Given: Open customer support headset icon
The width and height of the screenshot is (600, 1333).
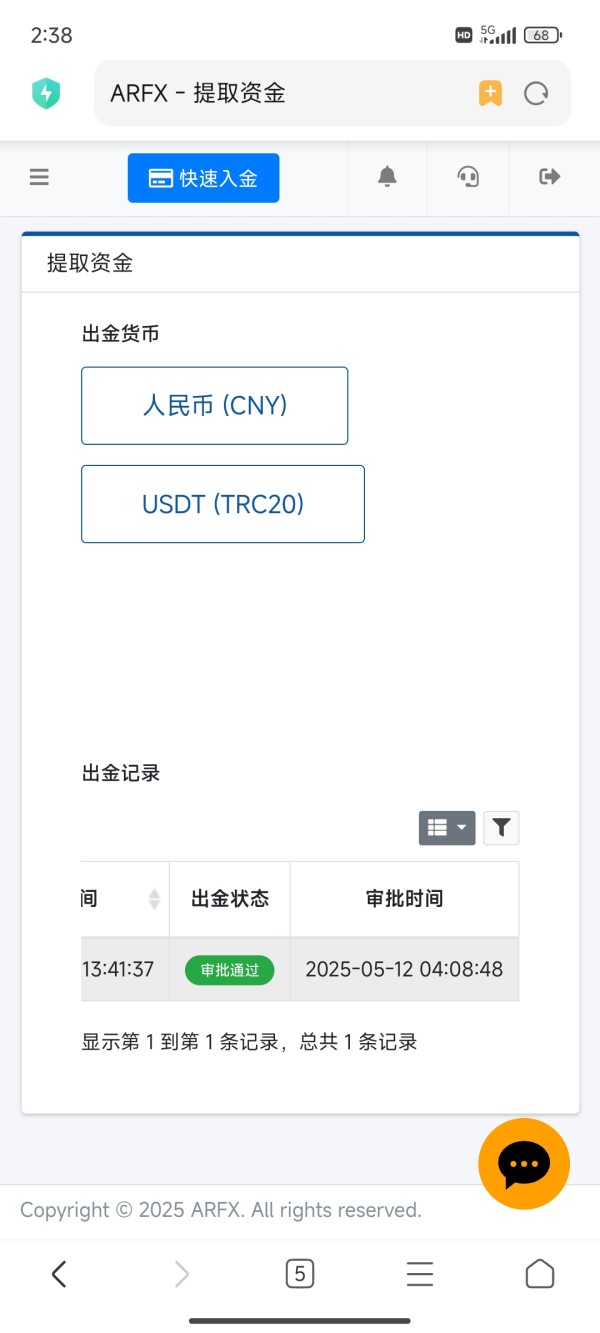Looking at the screenshot, I should [468, 177].
